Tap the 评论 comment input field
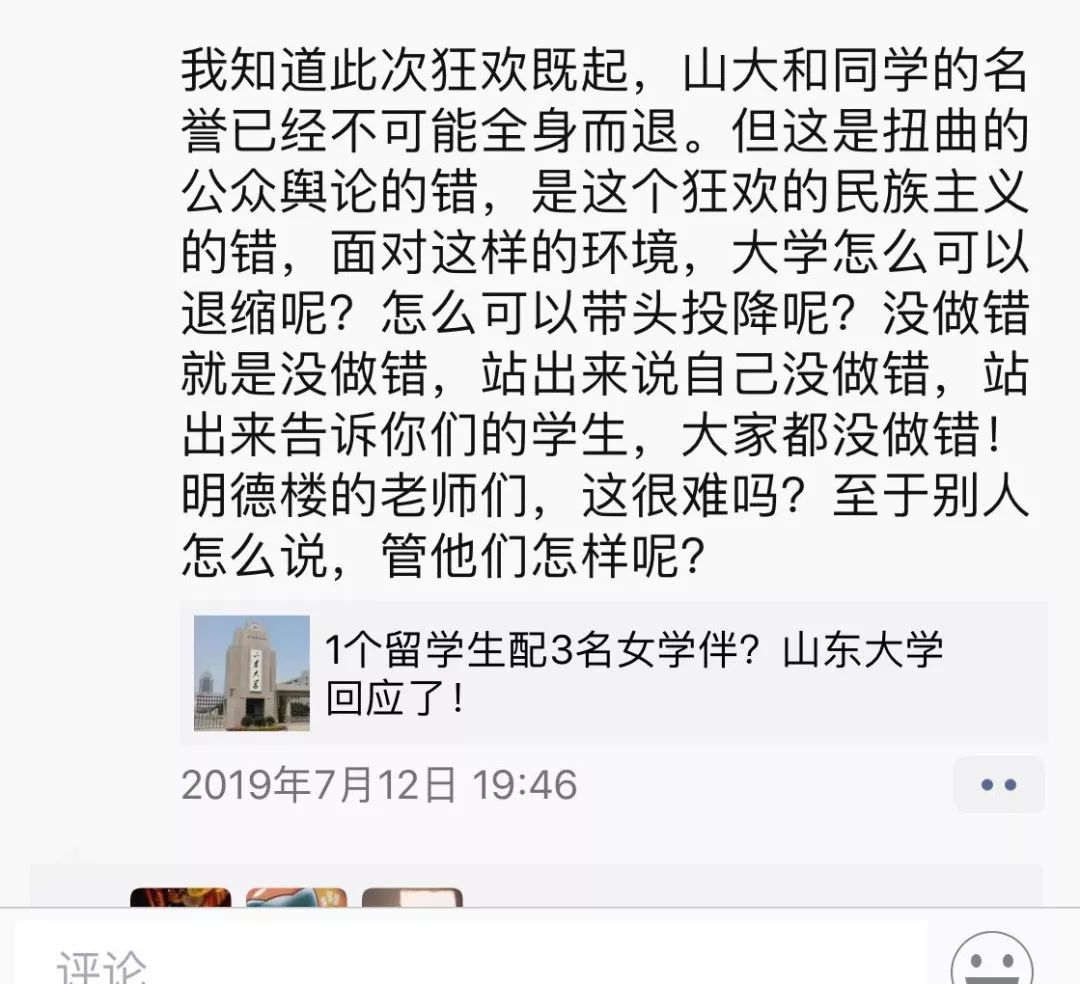 tap(470, 960)
